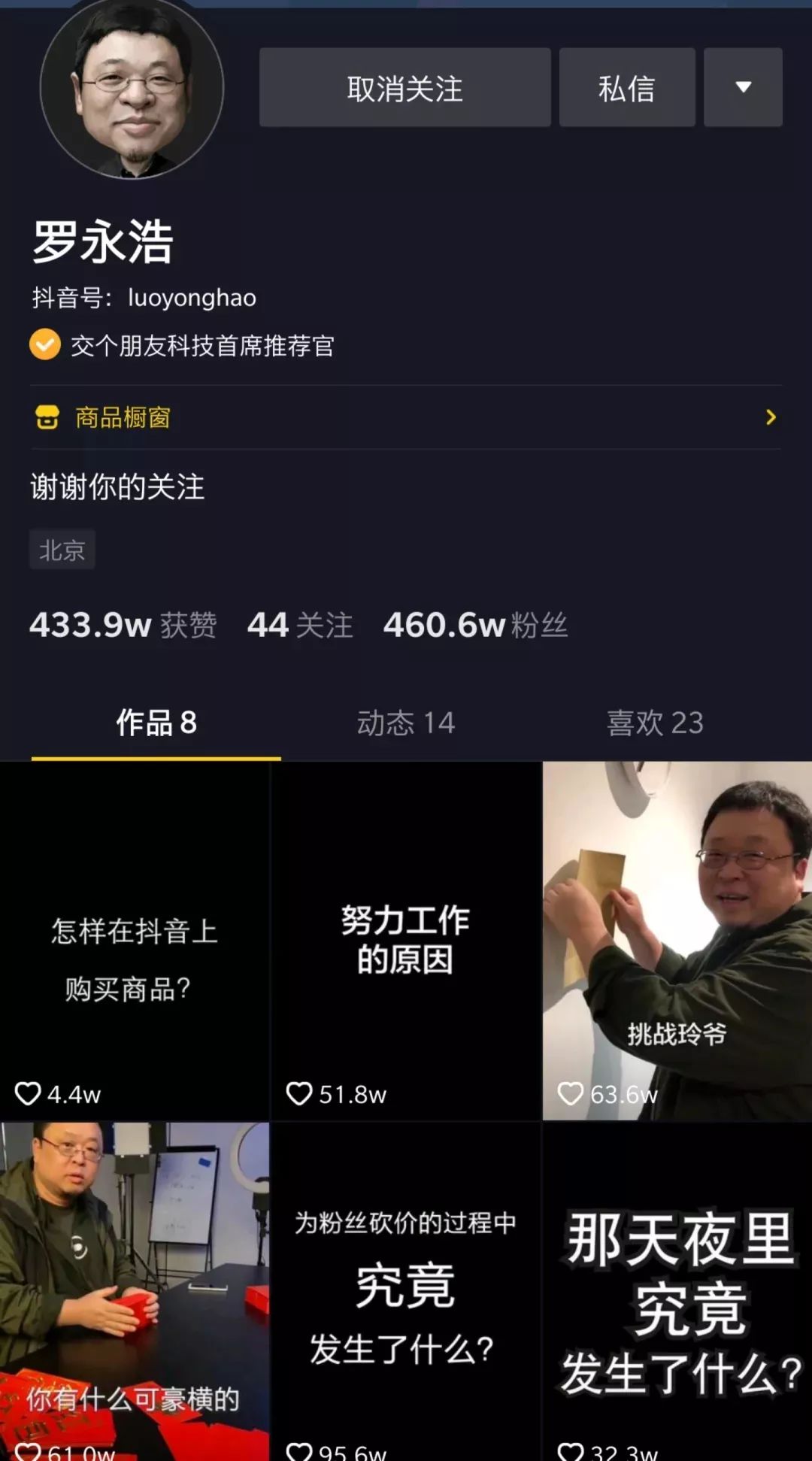
Task: Switch to the 作品 8 tab
Action: click(x=156, y=723)
